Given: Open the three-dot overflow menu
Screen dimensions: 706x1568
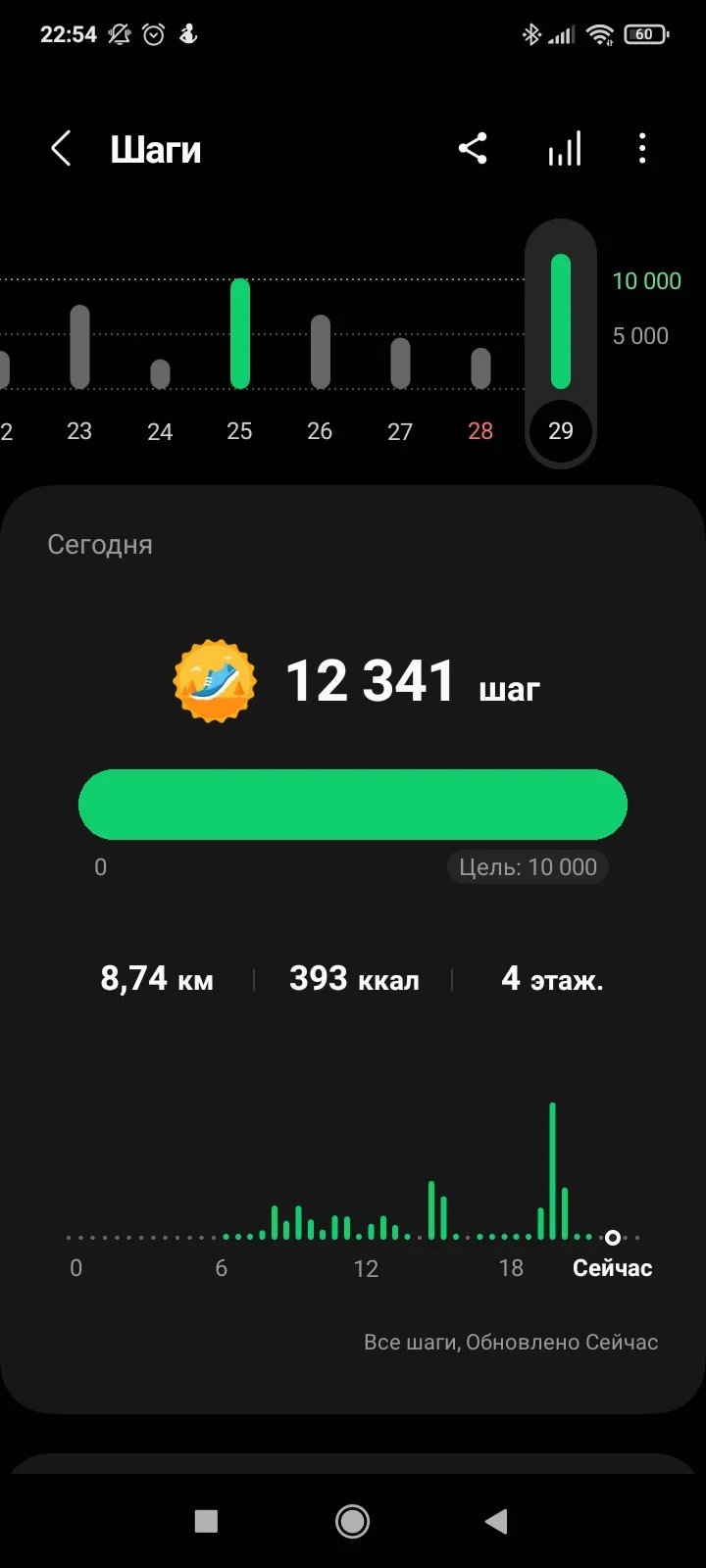Looking at the screenshot, I should tap(642, 149).
